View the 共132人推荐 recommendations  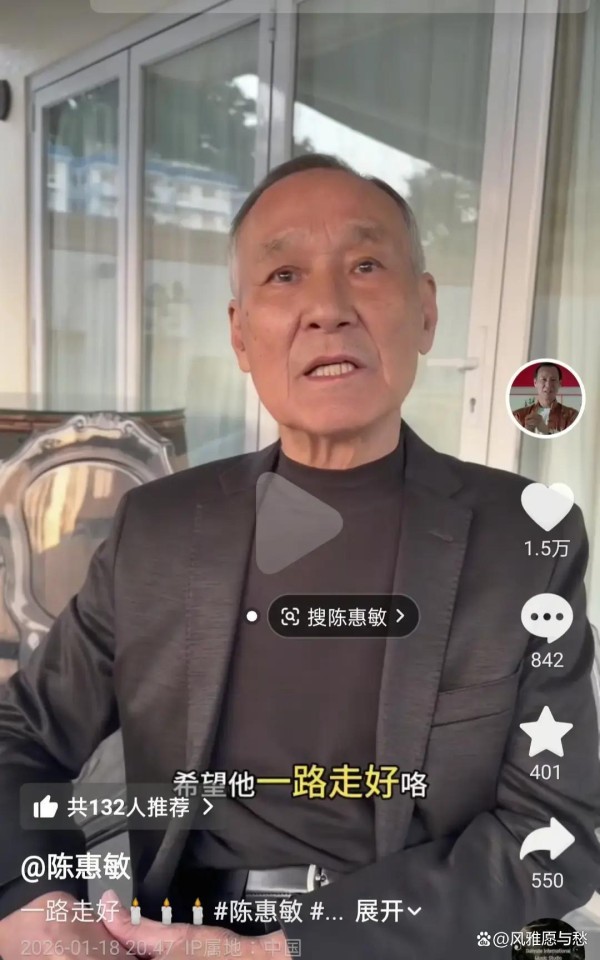(124, 807)
